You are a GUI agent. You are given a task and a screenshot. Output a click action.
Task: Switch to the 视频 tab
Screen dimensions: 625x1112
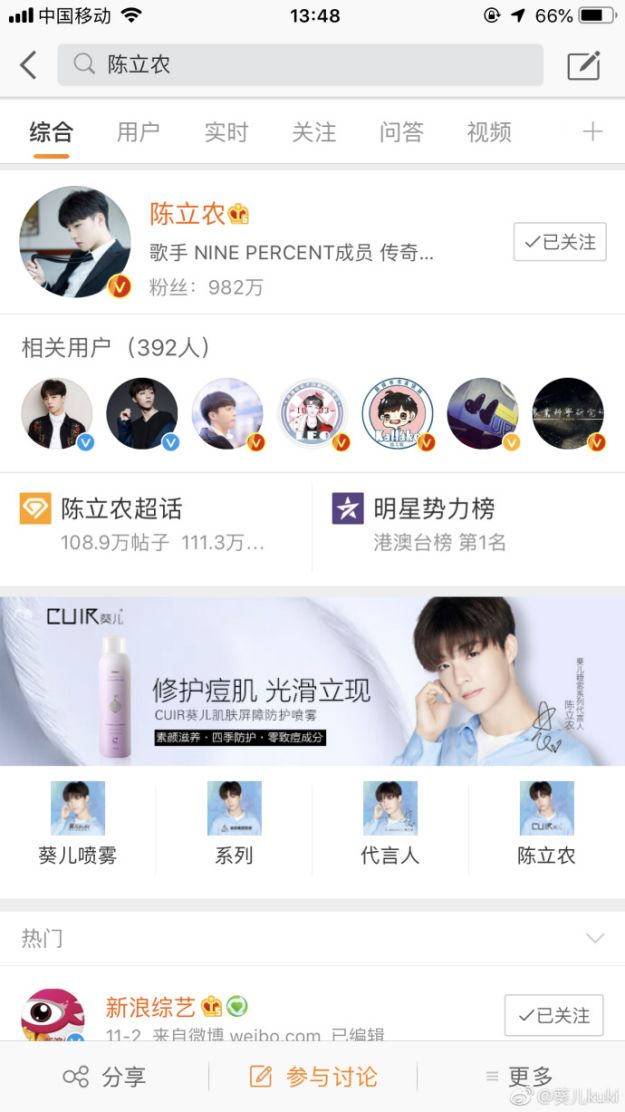[x=489, y=132]
